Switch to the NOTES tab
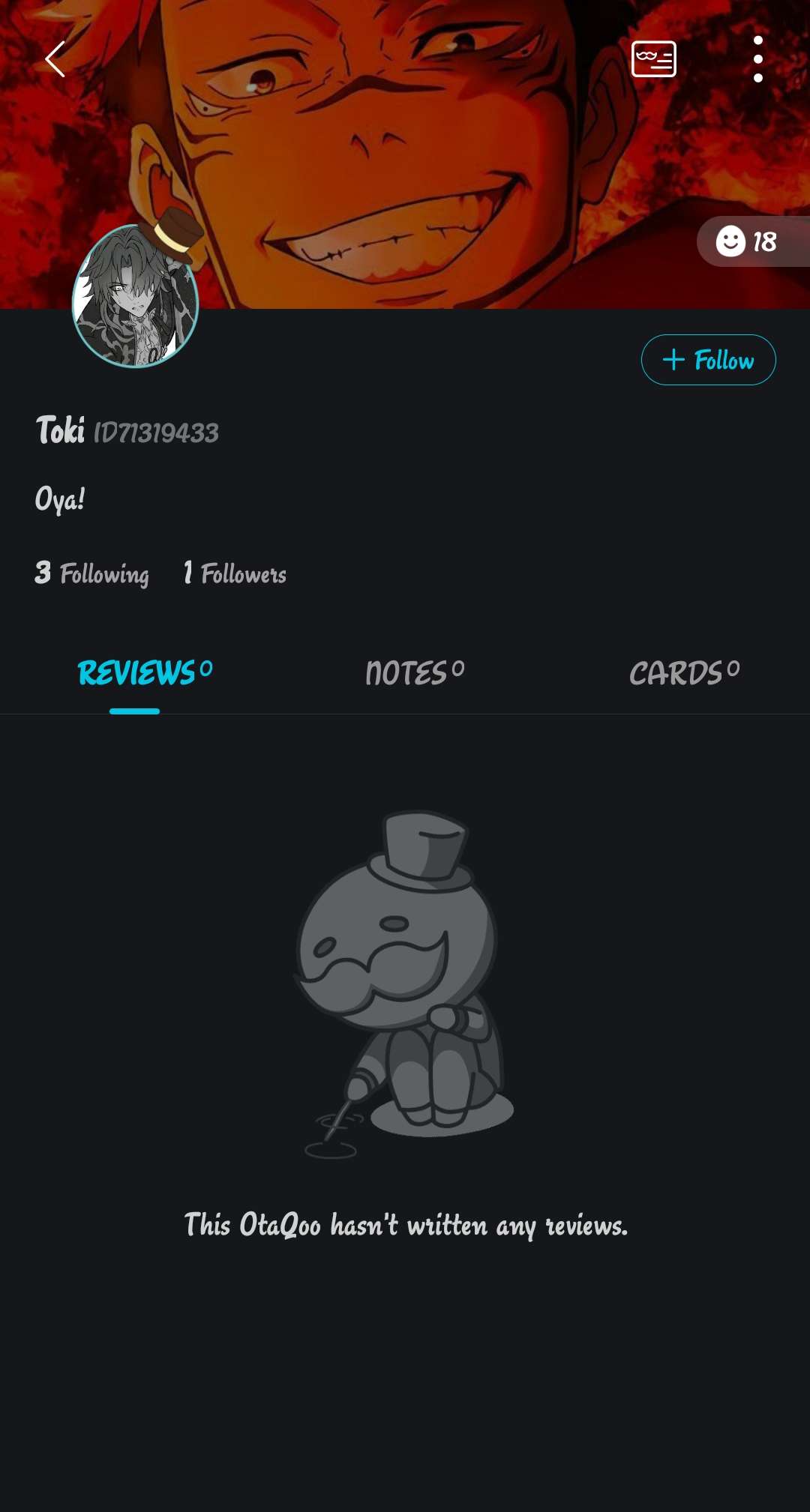810x1512 pixels. coord(415,673)
